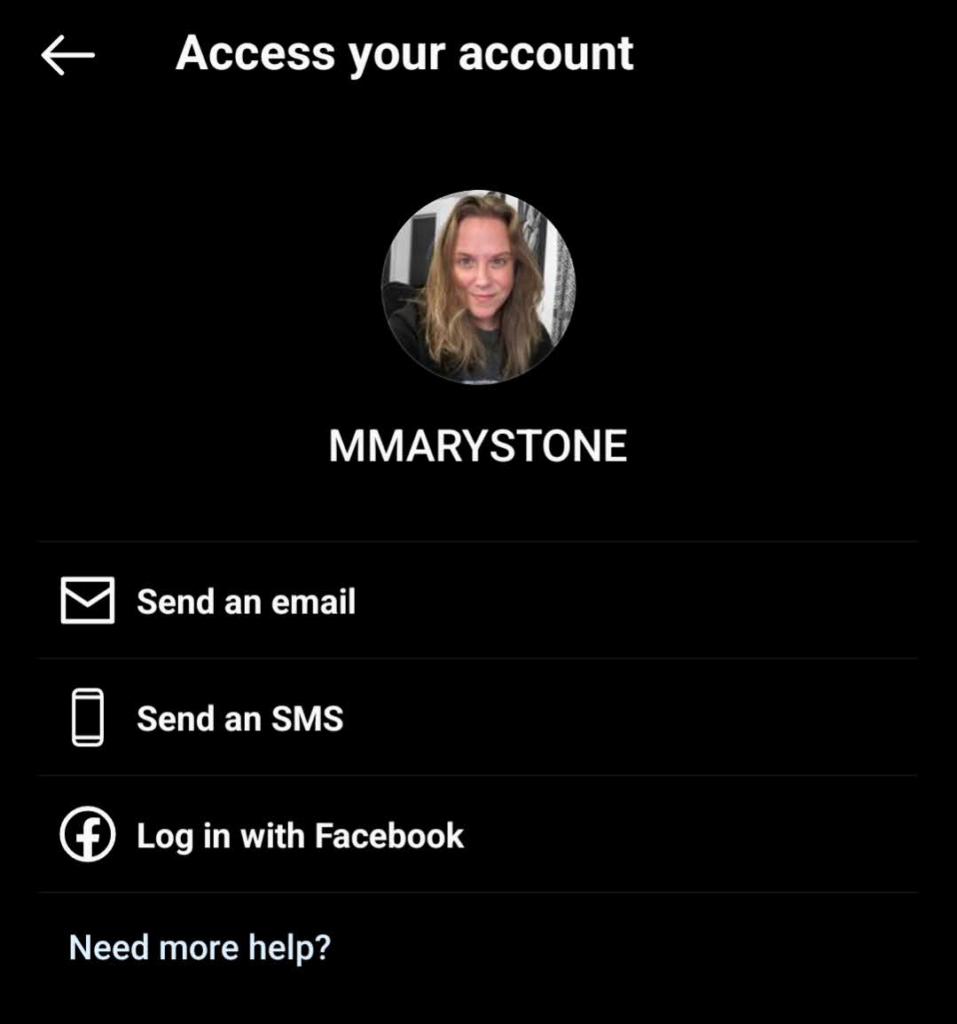Viewport: 957px width, 1024px height.
Task: Log in with Facebook
Action: 299,836
